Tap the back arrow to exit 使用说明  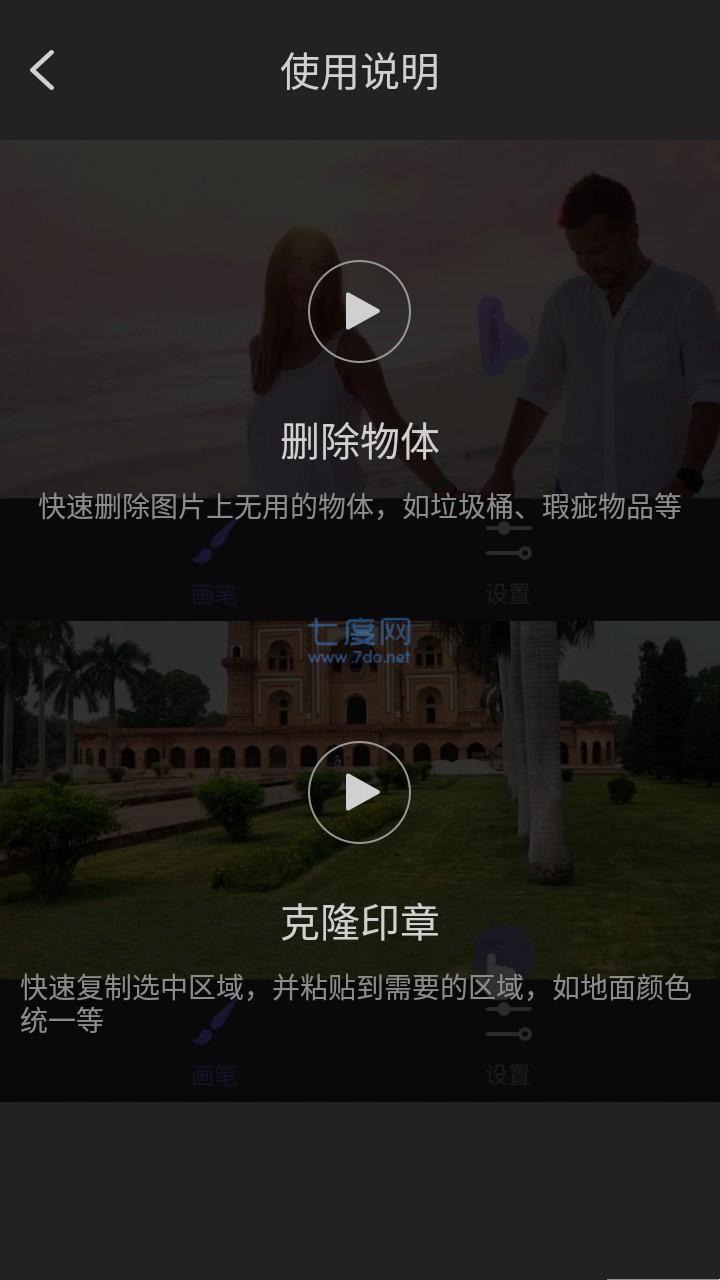point(41,71)
